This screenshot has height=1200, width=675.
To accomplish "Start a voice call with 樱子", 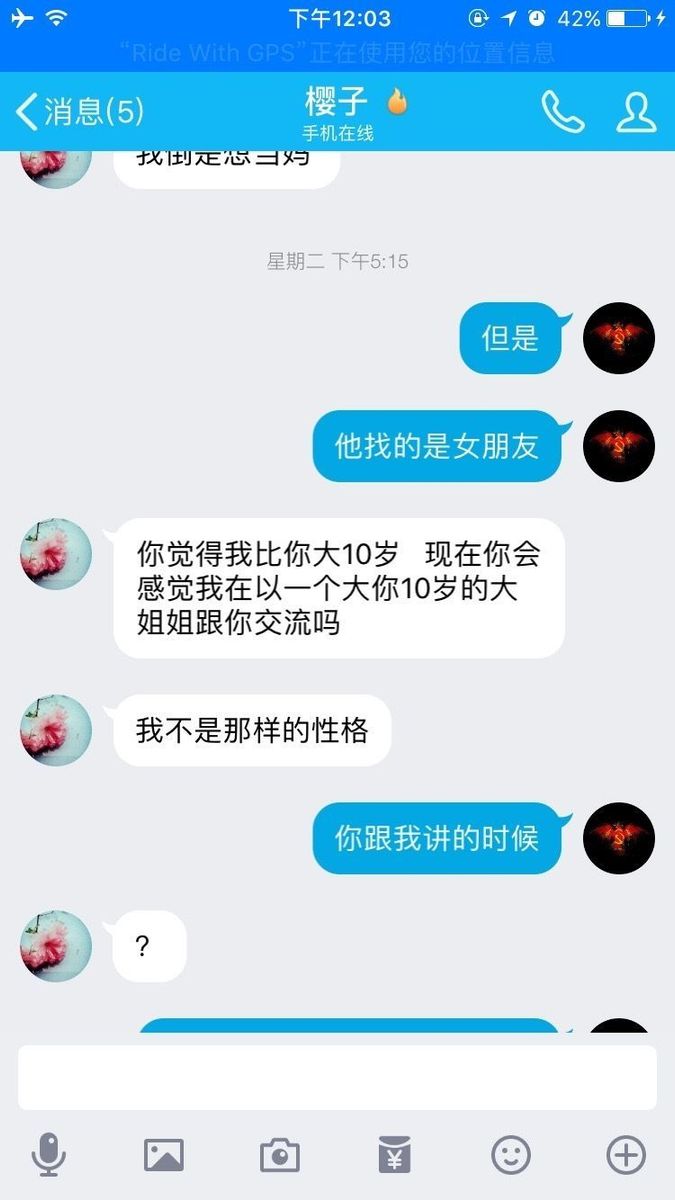I will pyautogui.click(x=563, y=112).
